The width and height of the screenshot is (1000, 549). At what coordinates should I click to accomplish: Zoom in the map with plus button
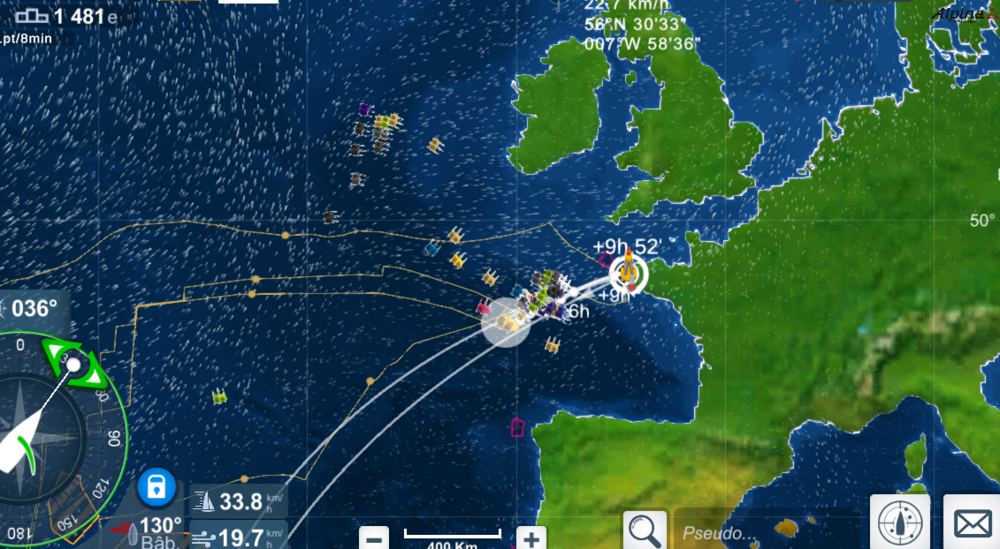pos(531,538)
